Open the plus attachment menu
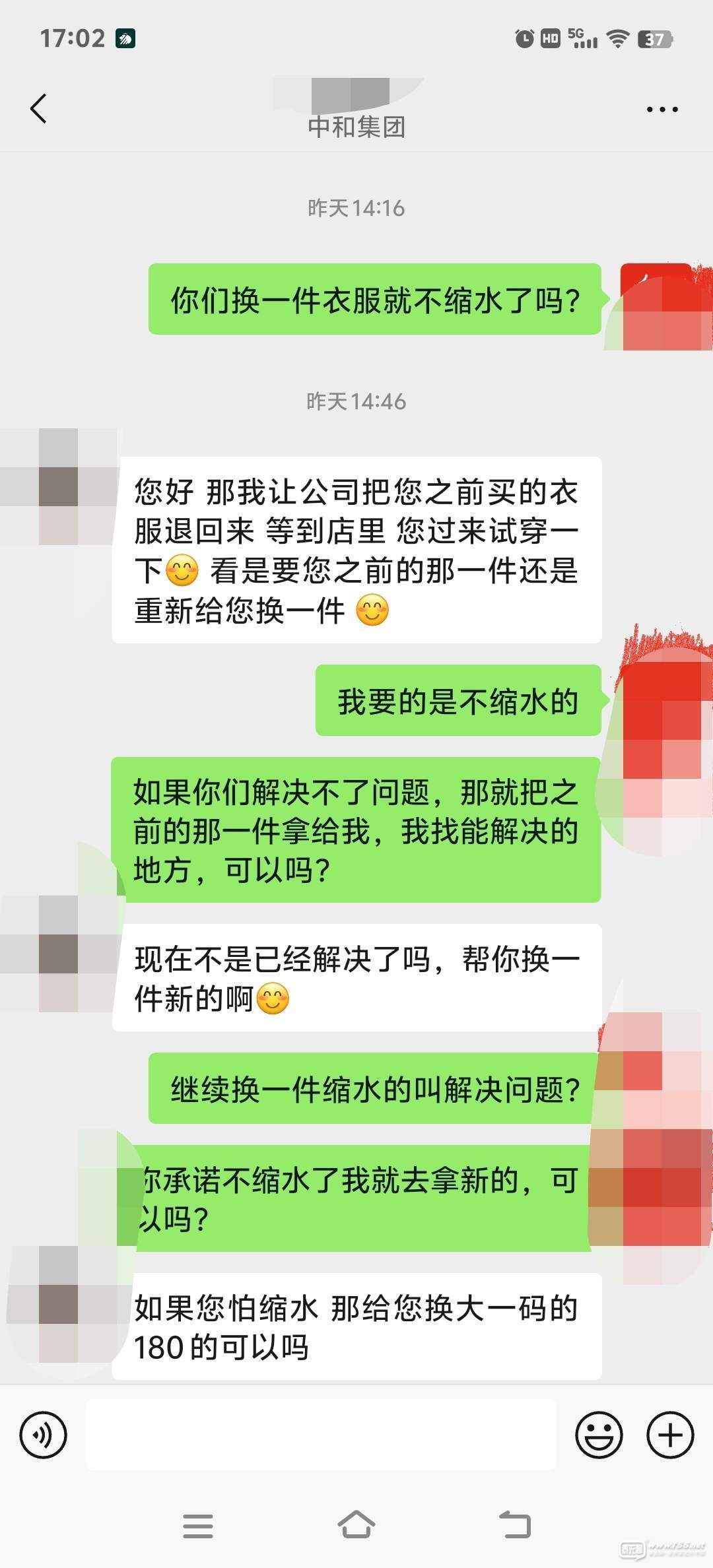The height and width of the screenshot is (1568, 713). pyautogui.click(x=670, y=1435)
